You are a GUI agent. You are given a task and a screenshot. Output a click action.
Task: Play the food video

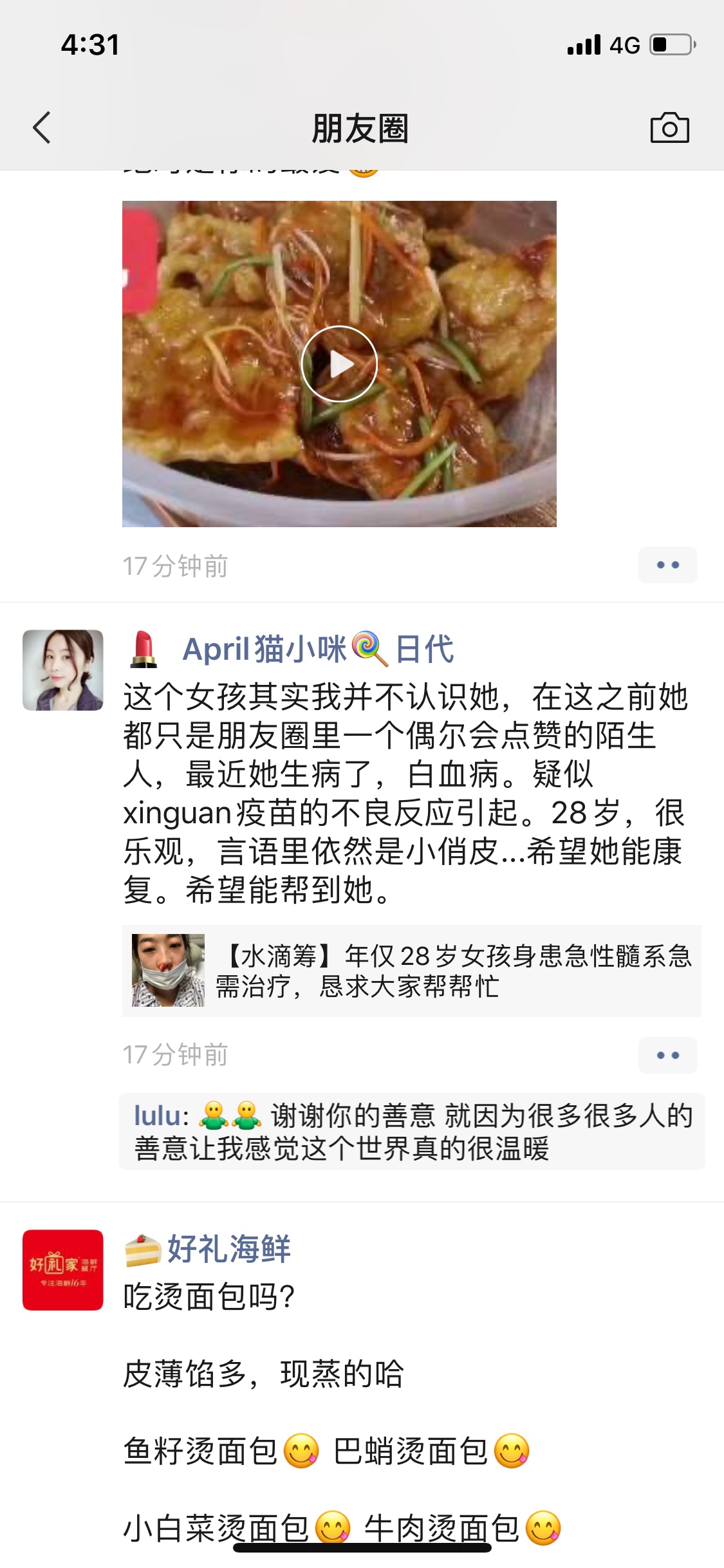click(339, 364)
